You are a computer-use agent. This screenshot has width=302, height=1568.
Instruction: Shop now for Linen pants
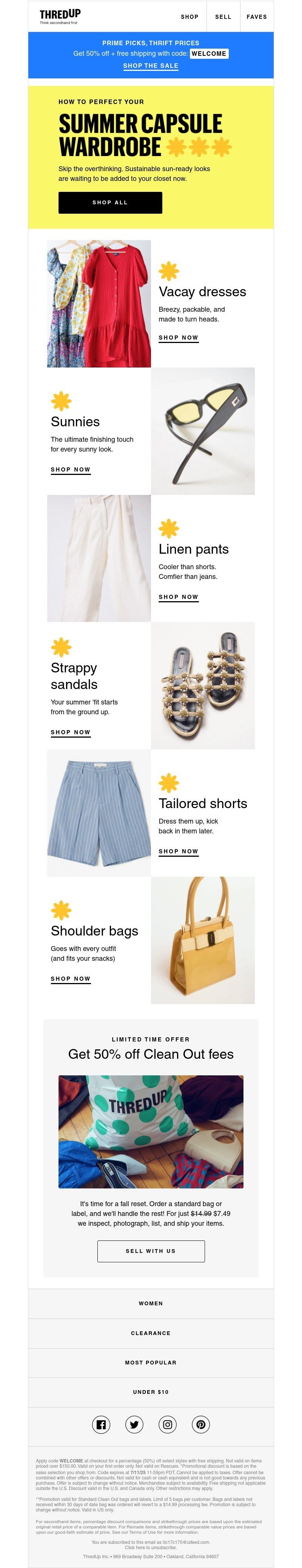(178, 597)
